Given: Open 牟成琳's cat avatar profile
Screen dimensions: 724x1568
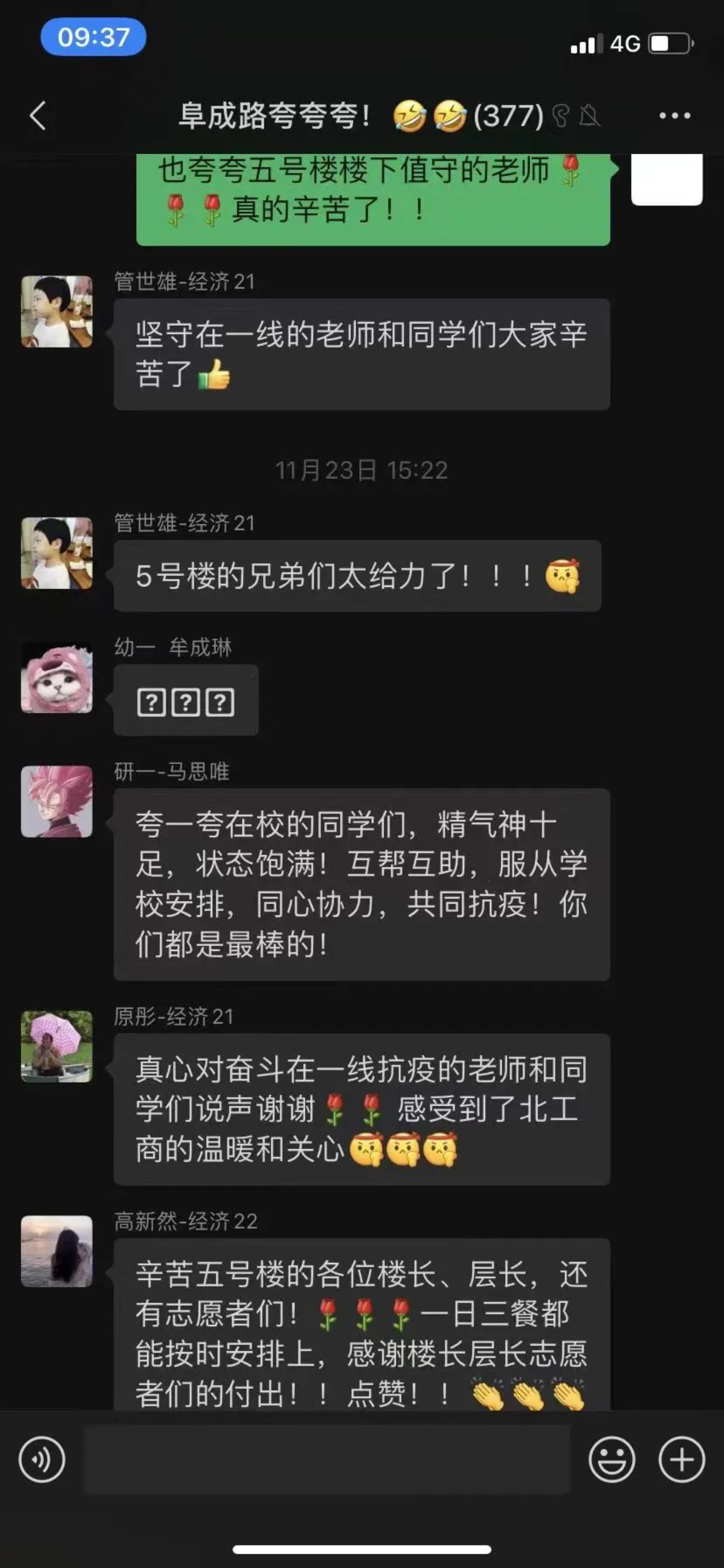Looking at the screenshot, I should (57, 677).
